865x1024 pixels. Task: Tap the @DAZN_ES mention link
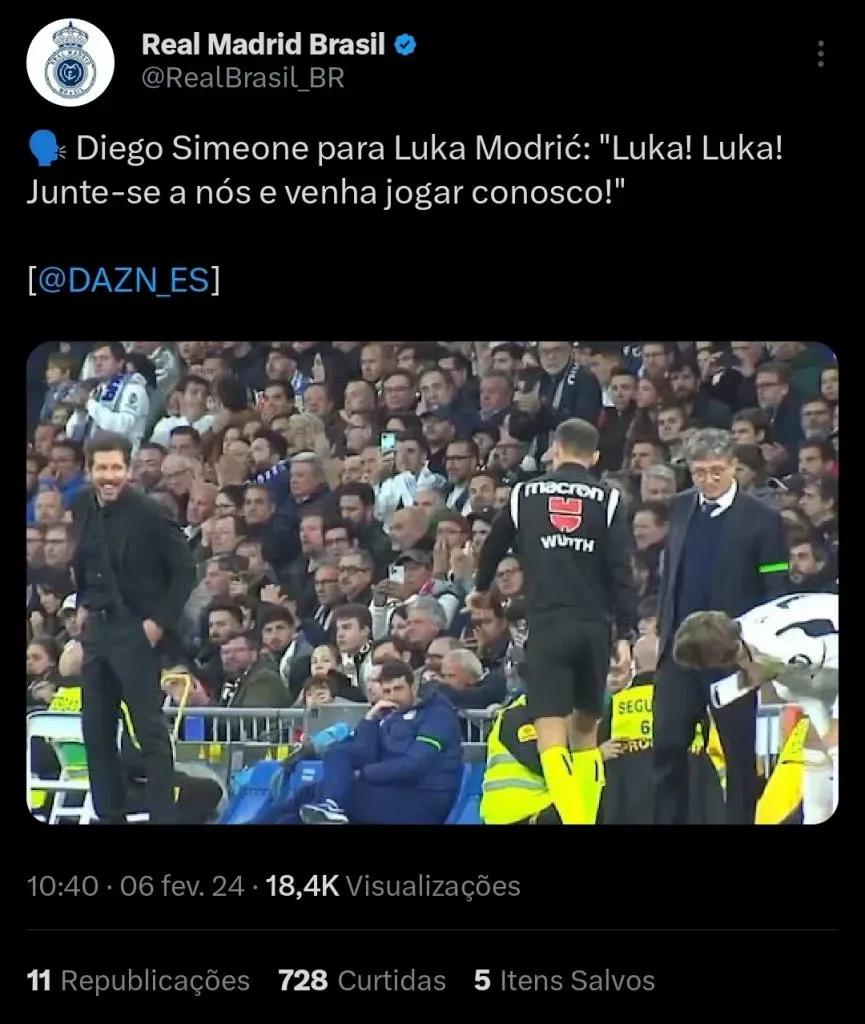pyautogui.click(x=124, y=280)
